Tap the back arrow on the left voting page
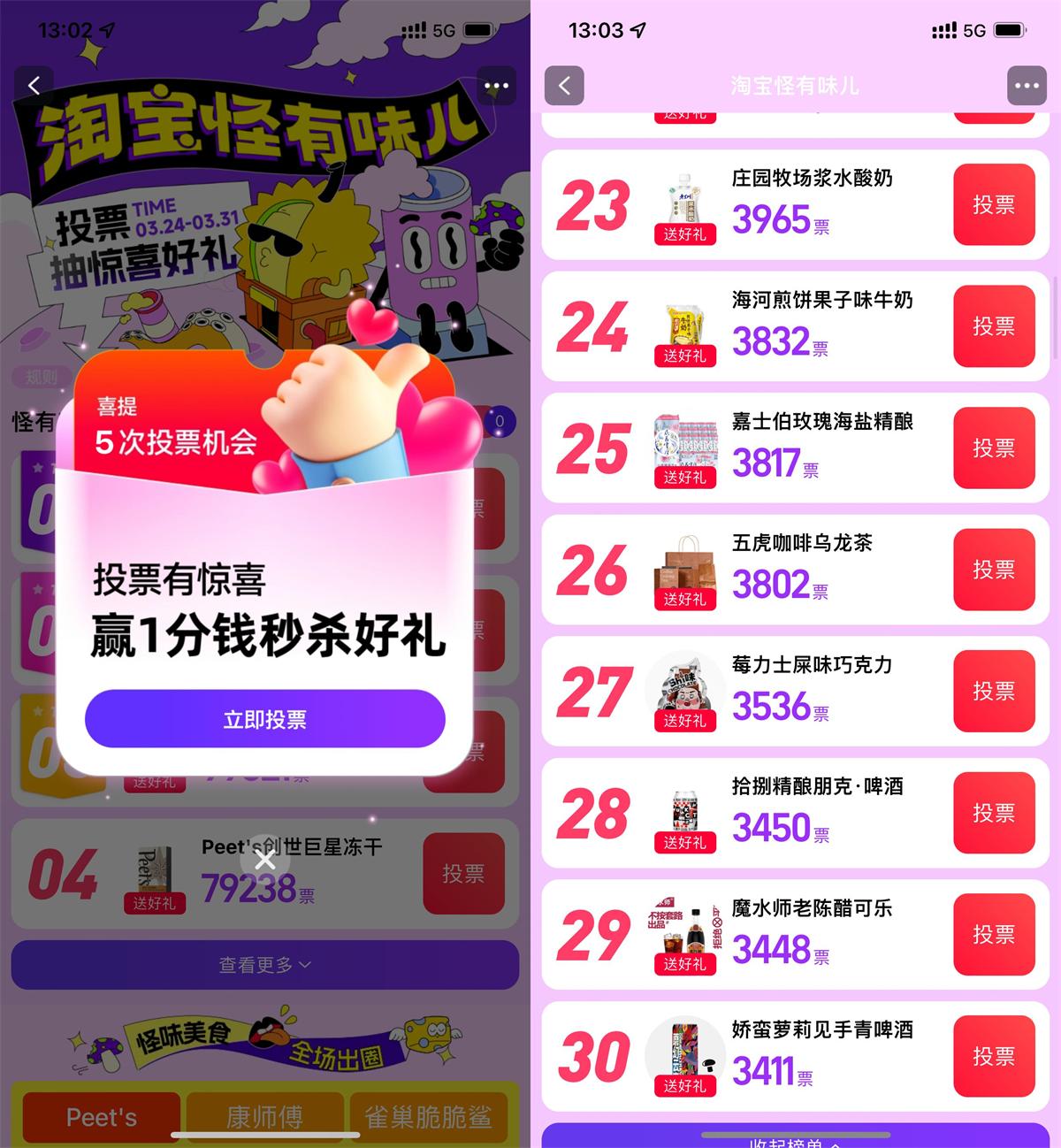 coord(34,85)
